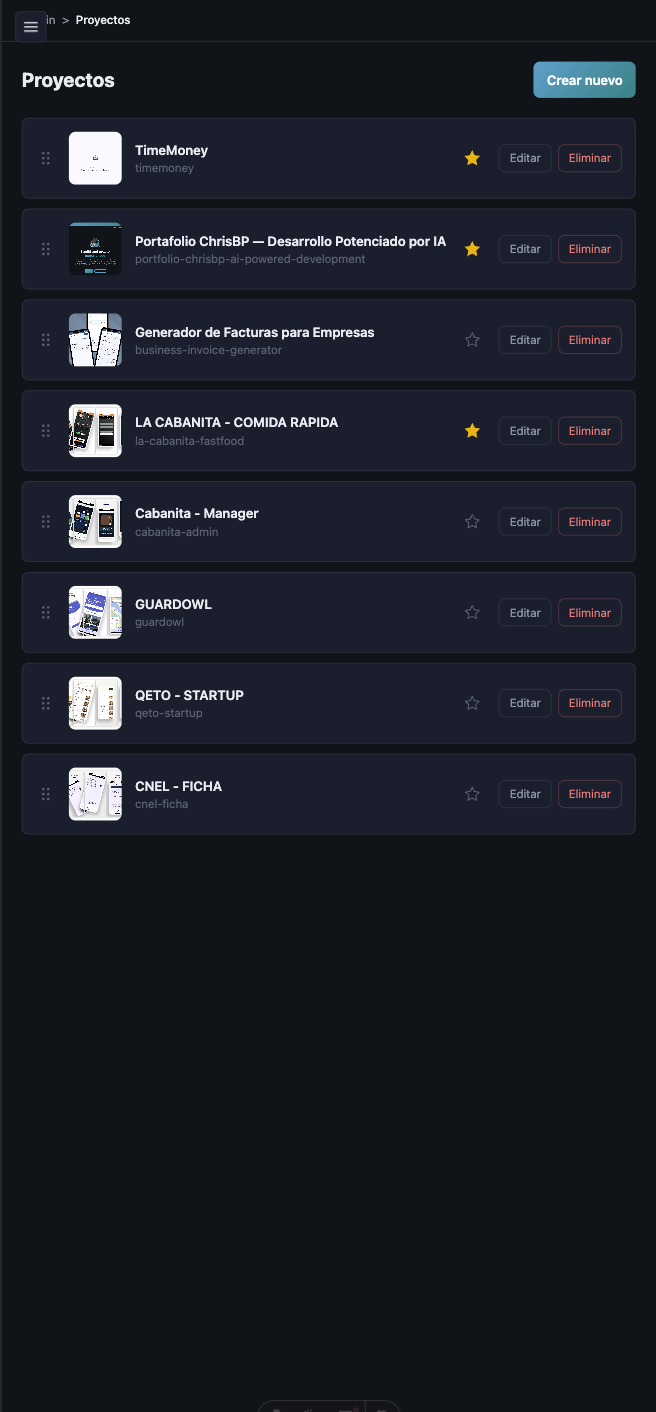656x1412 pixels.
Task: Tap Crear nuevo button
Action: (584, 80)
